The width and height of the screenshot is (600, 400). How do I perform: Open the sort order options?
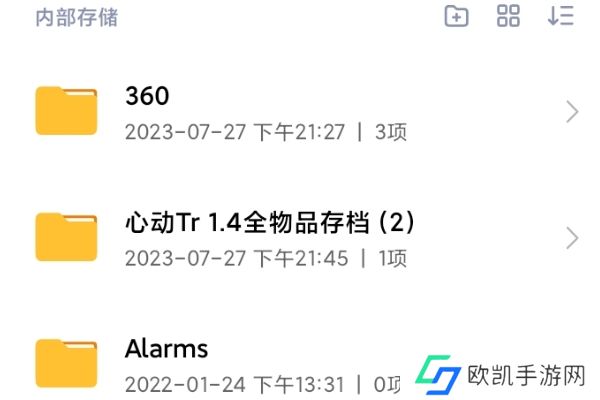560,16
